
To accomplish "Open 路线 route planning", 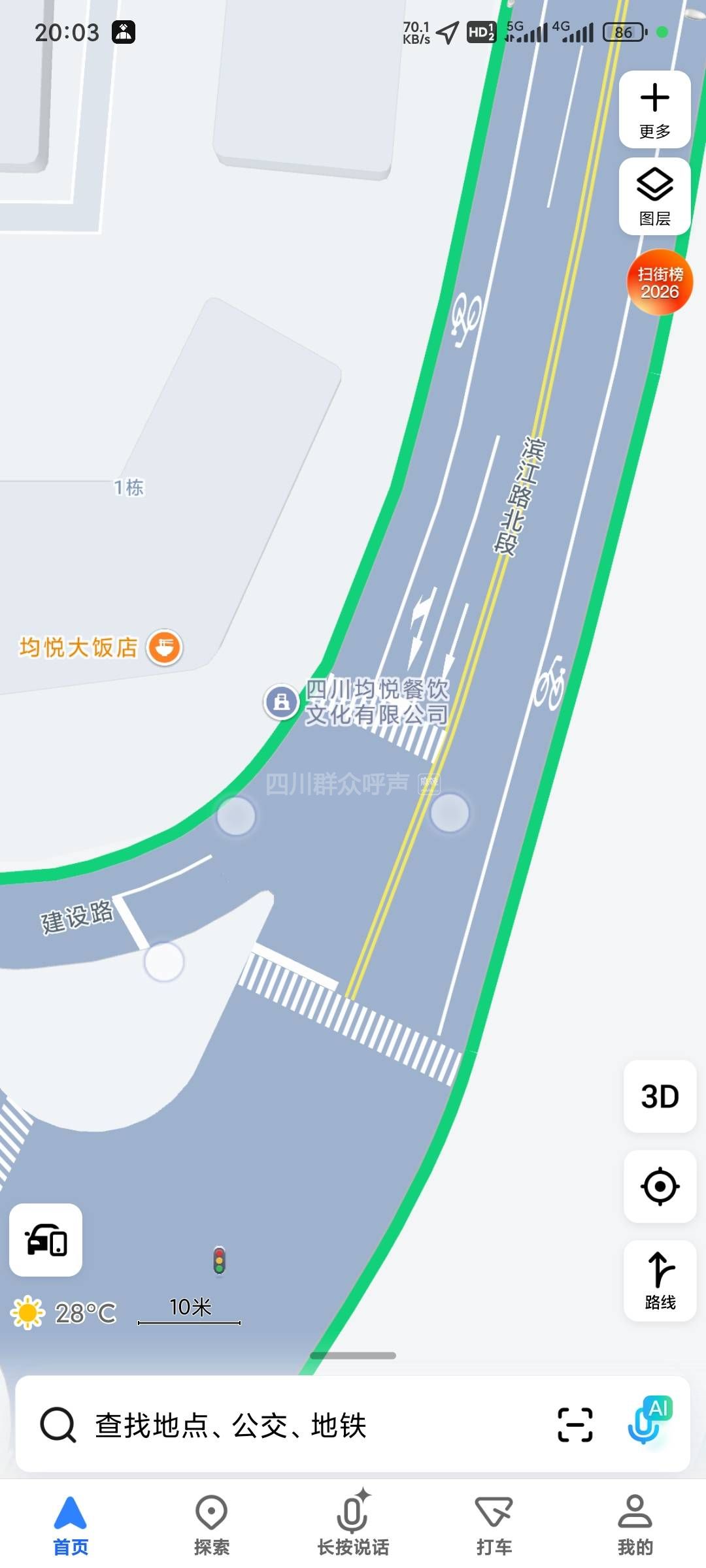I will (660, 1281).
